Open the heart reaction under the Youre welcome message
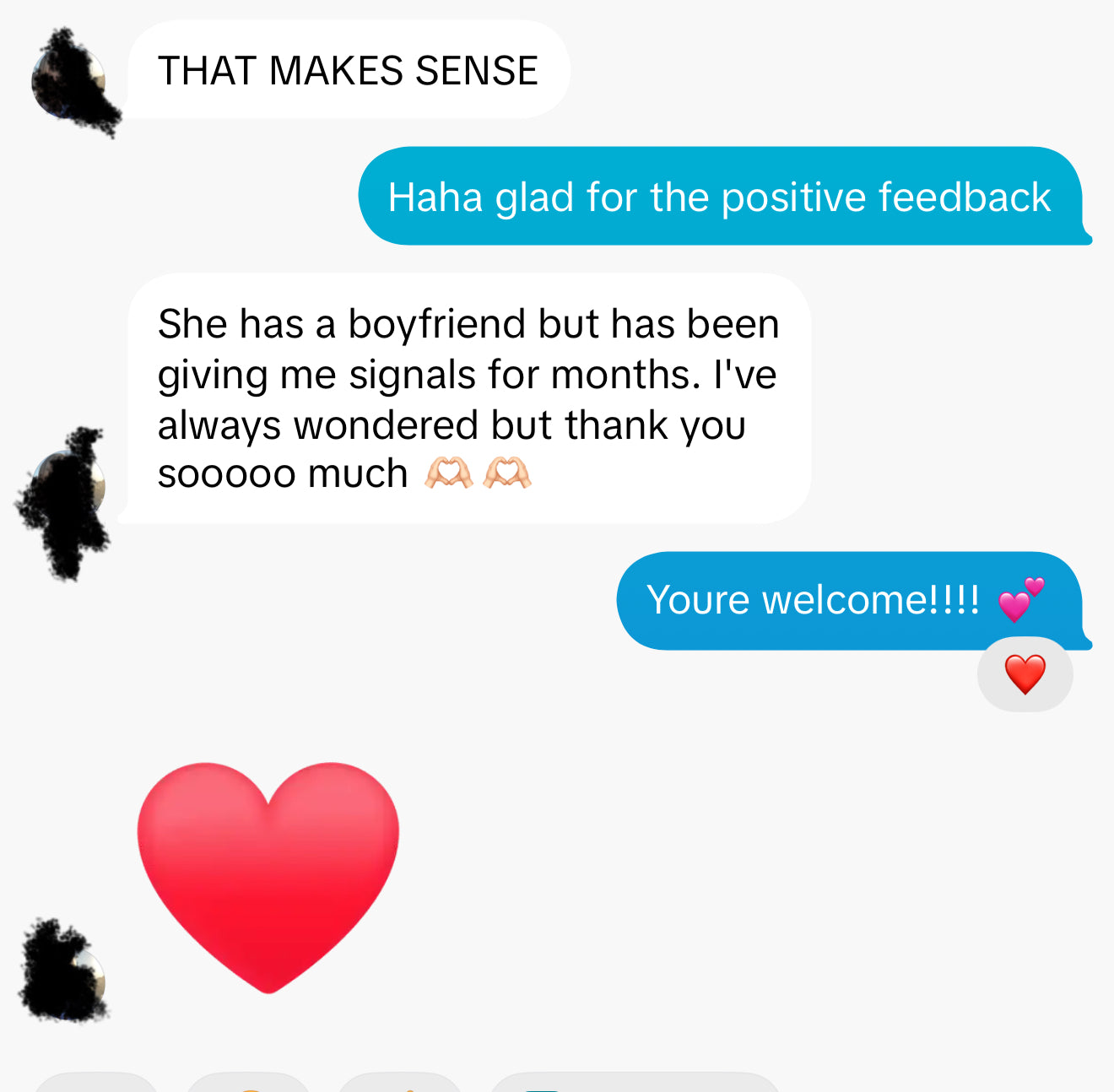The image size is (1114, 1092). 1025,675
